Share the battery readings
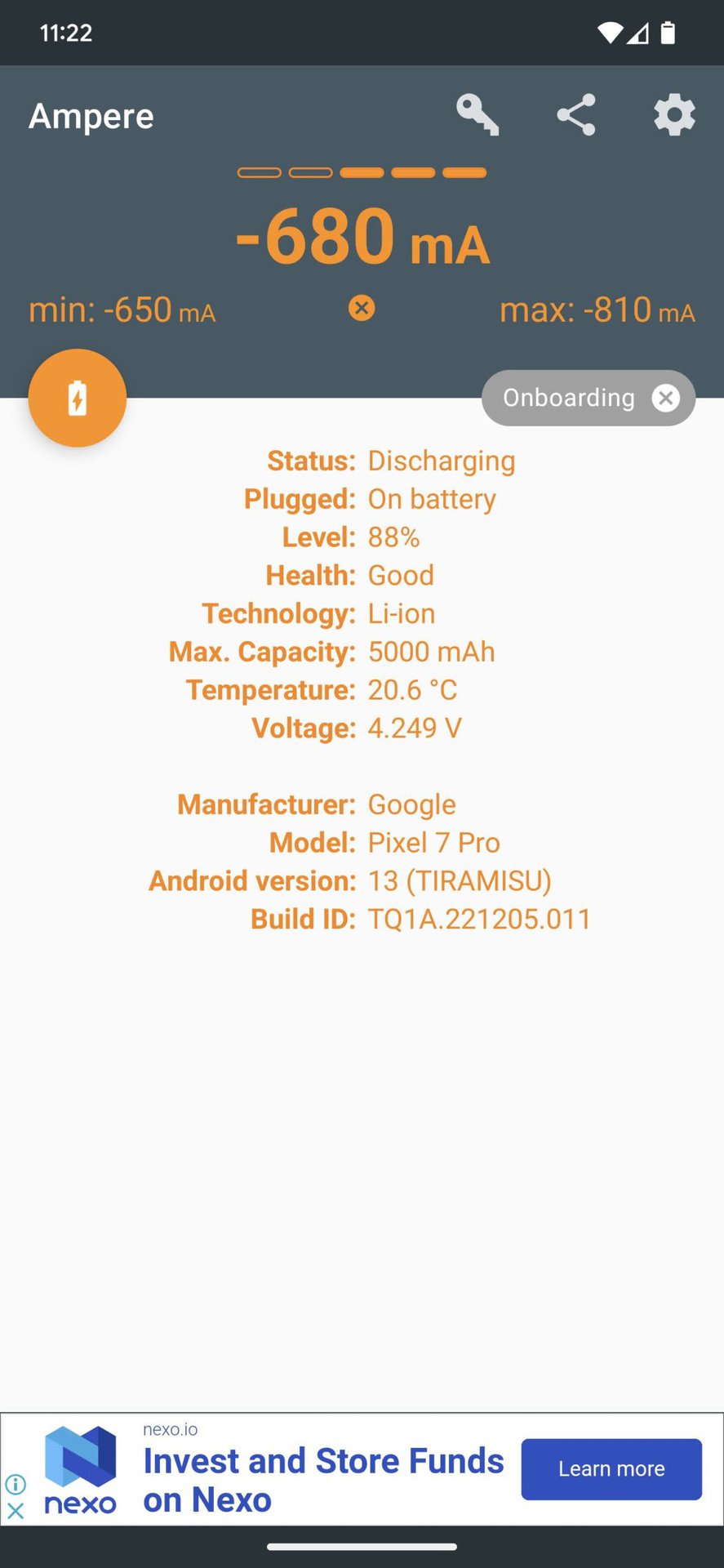 point(576,115)
